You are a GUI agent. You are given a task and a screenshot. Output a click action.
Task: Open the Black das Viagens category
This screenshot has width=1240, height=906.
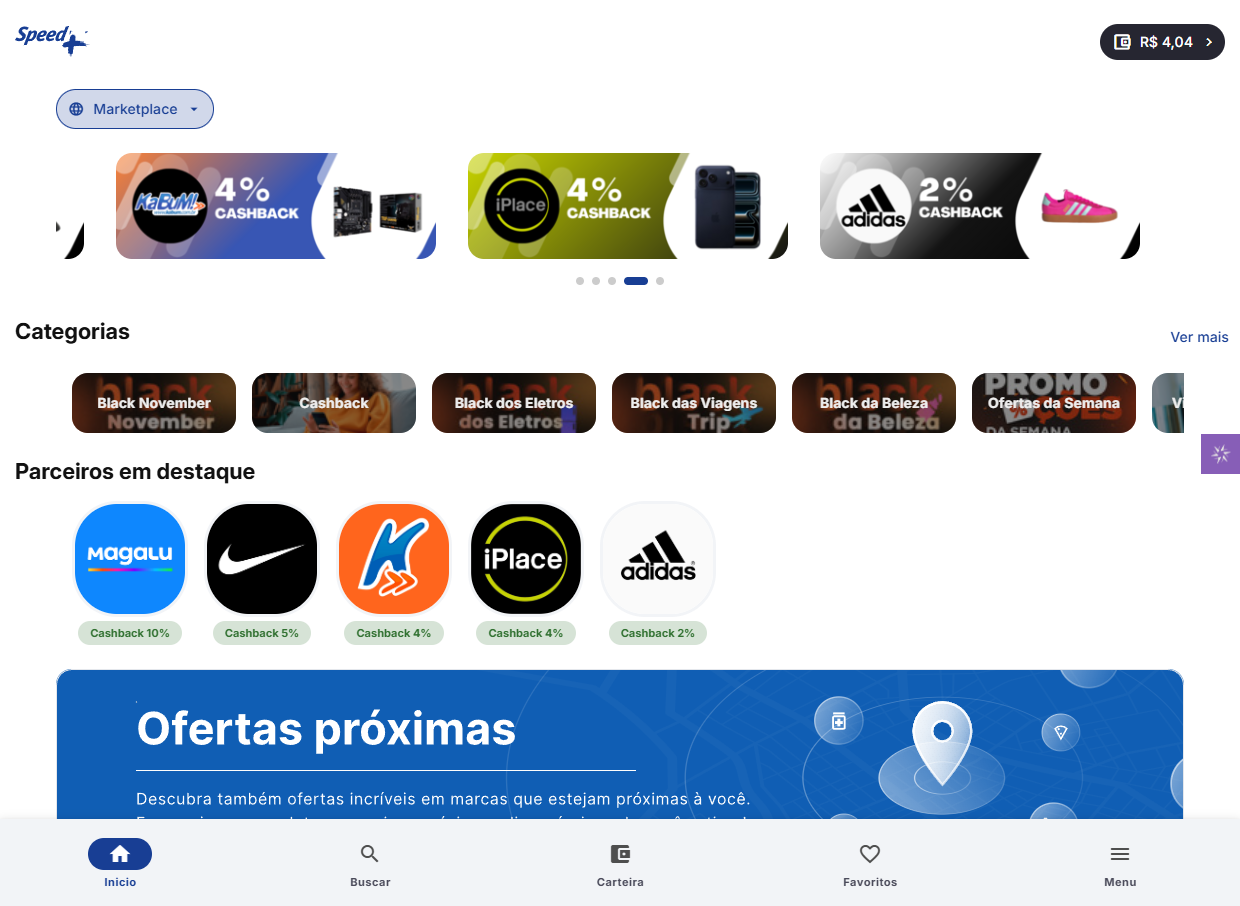pos(694,403)
